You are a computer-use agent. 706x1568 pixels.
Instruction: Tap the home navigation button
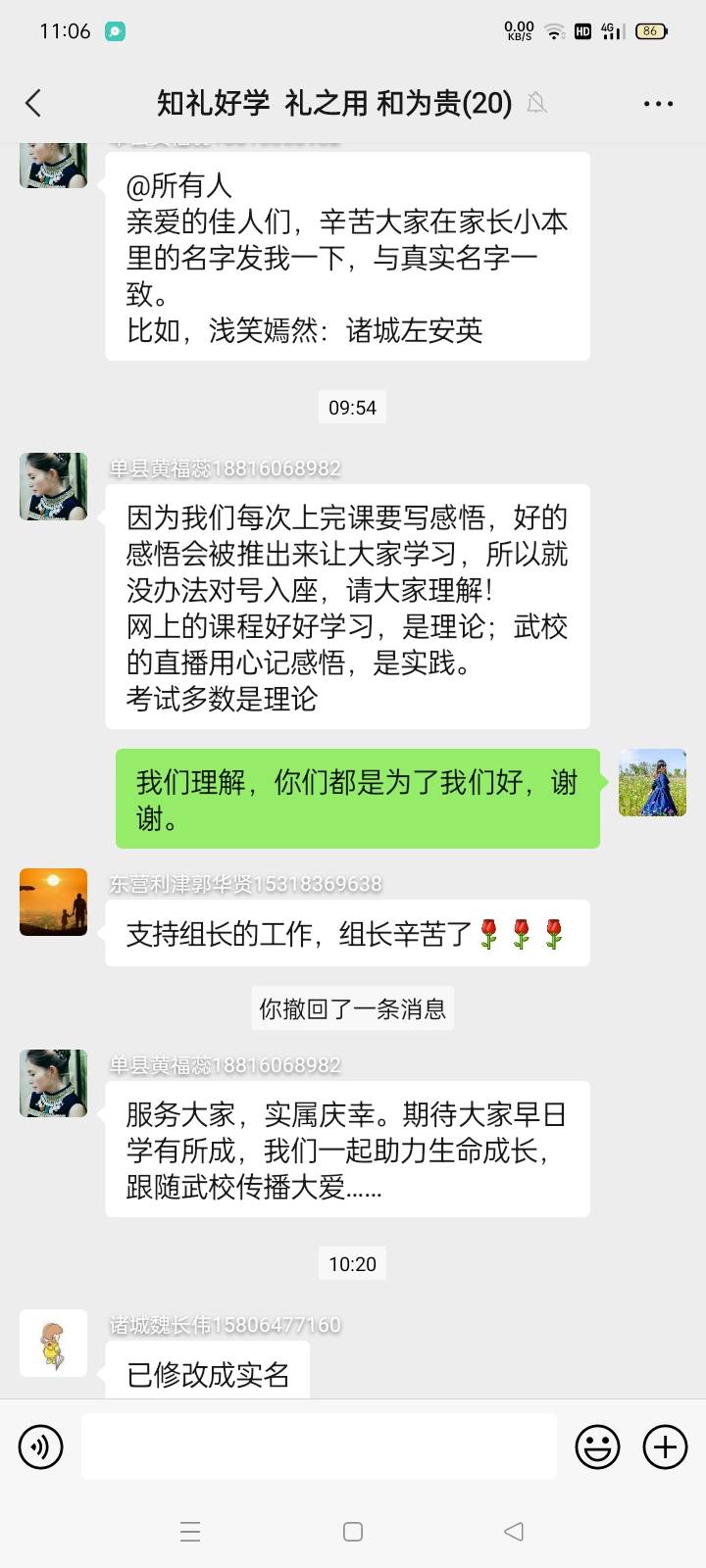coord(352,1531)
